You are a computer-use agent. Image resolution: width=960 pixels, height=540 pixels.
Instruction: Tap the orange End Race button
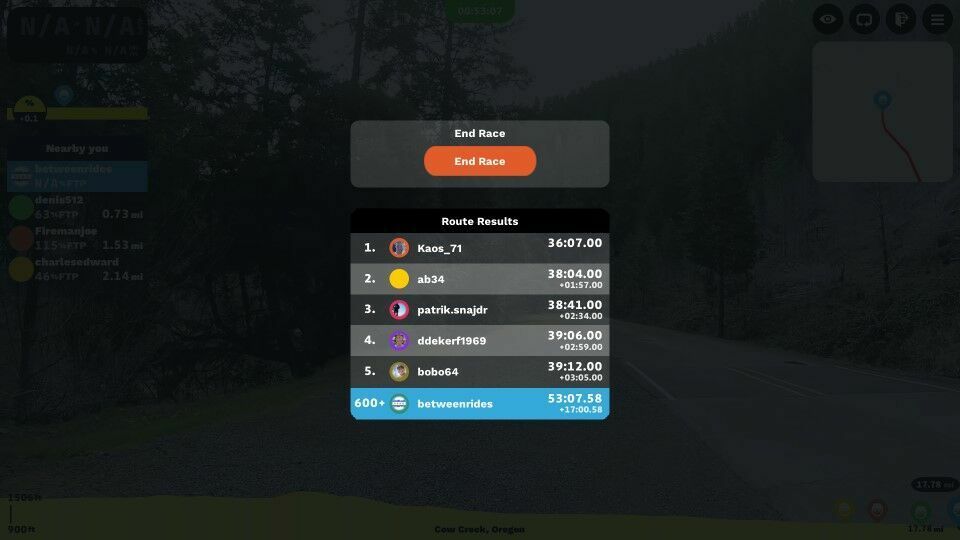pyautogui.click(x=480, y=161)
